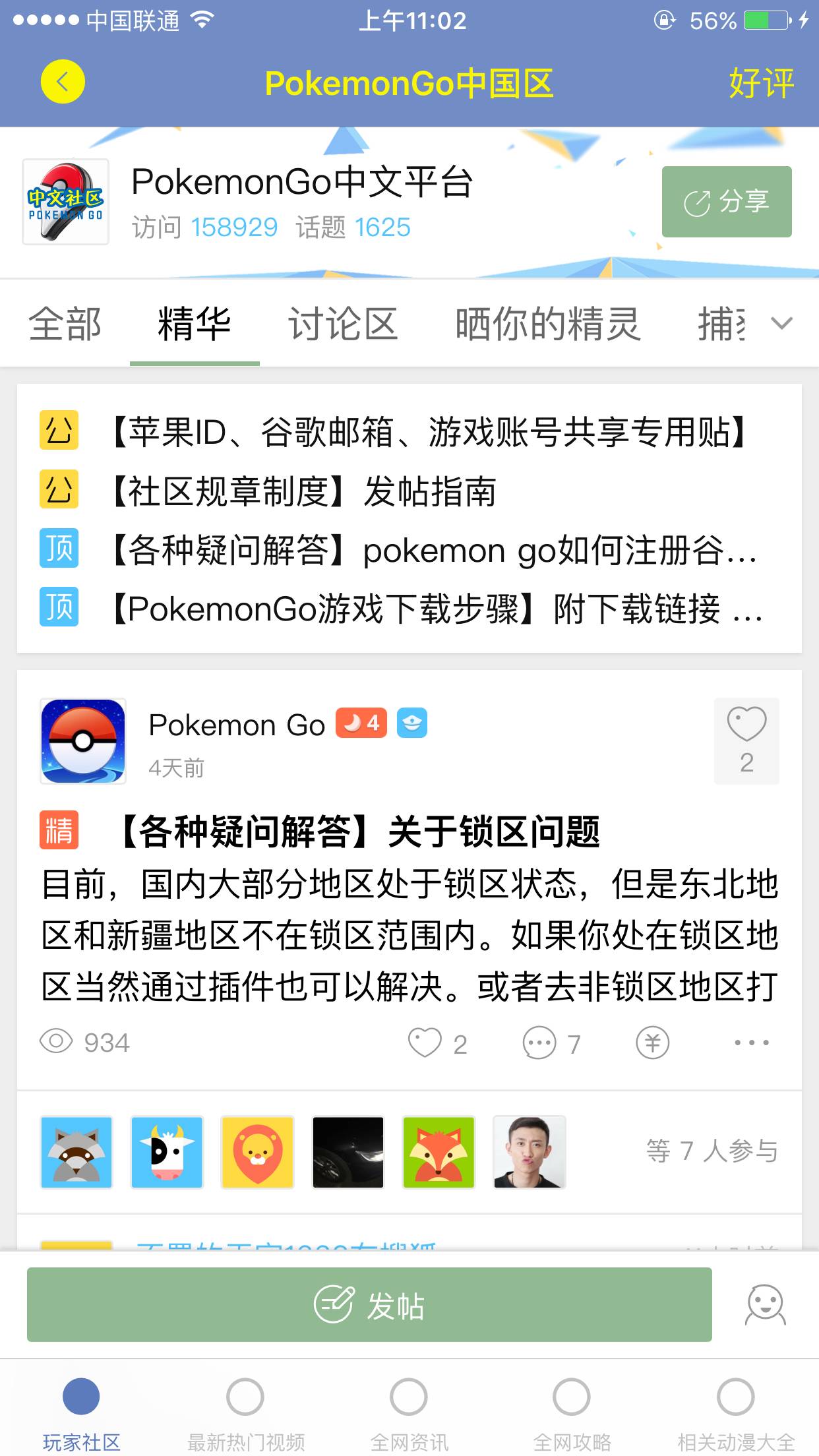The image size is (819, 1456).
Task: Open the 苹果ID、谷歌邮箱 account sharing post
Action: (429, 432)
